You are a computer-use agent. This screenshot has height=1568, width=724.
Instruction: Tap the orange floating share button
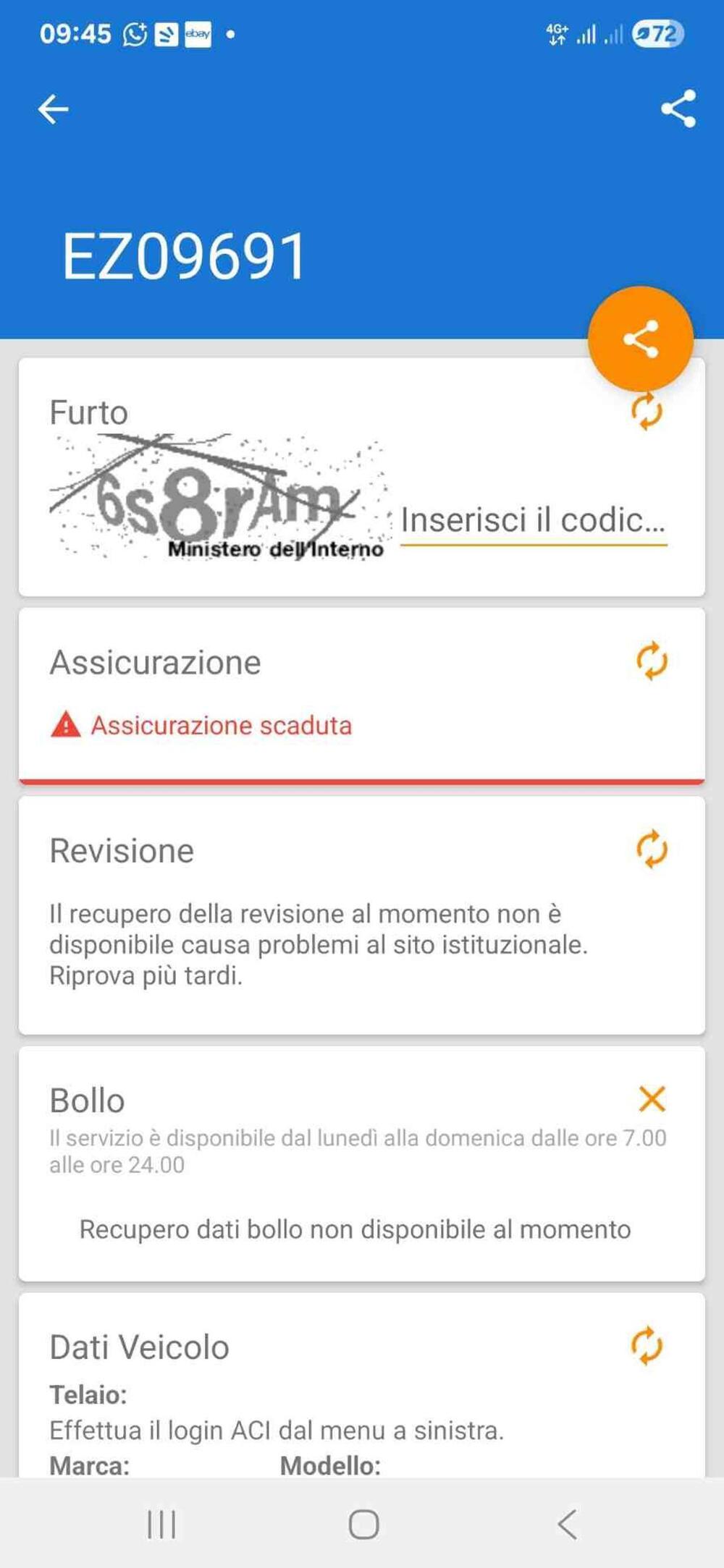pos(641,339)
